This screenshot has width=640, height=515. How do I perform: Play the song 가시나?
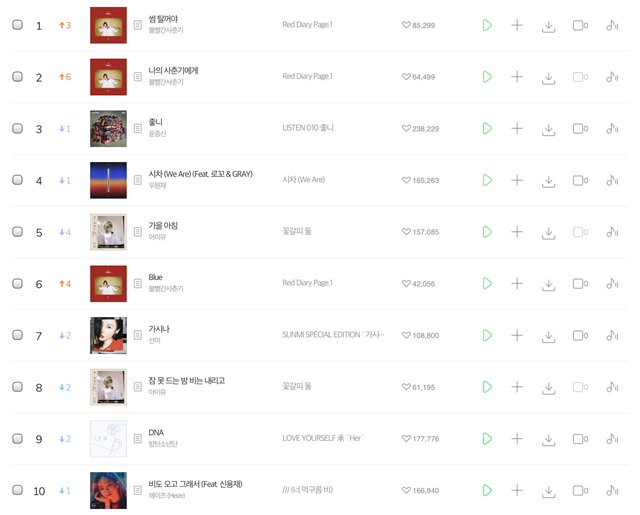coord(487,335)
